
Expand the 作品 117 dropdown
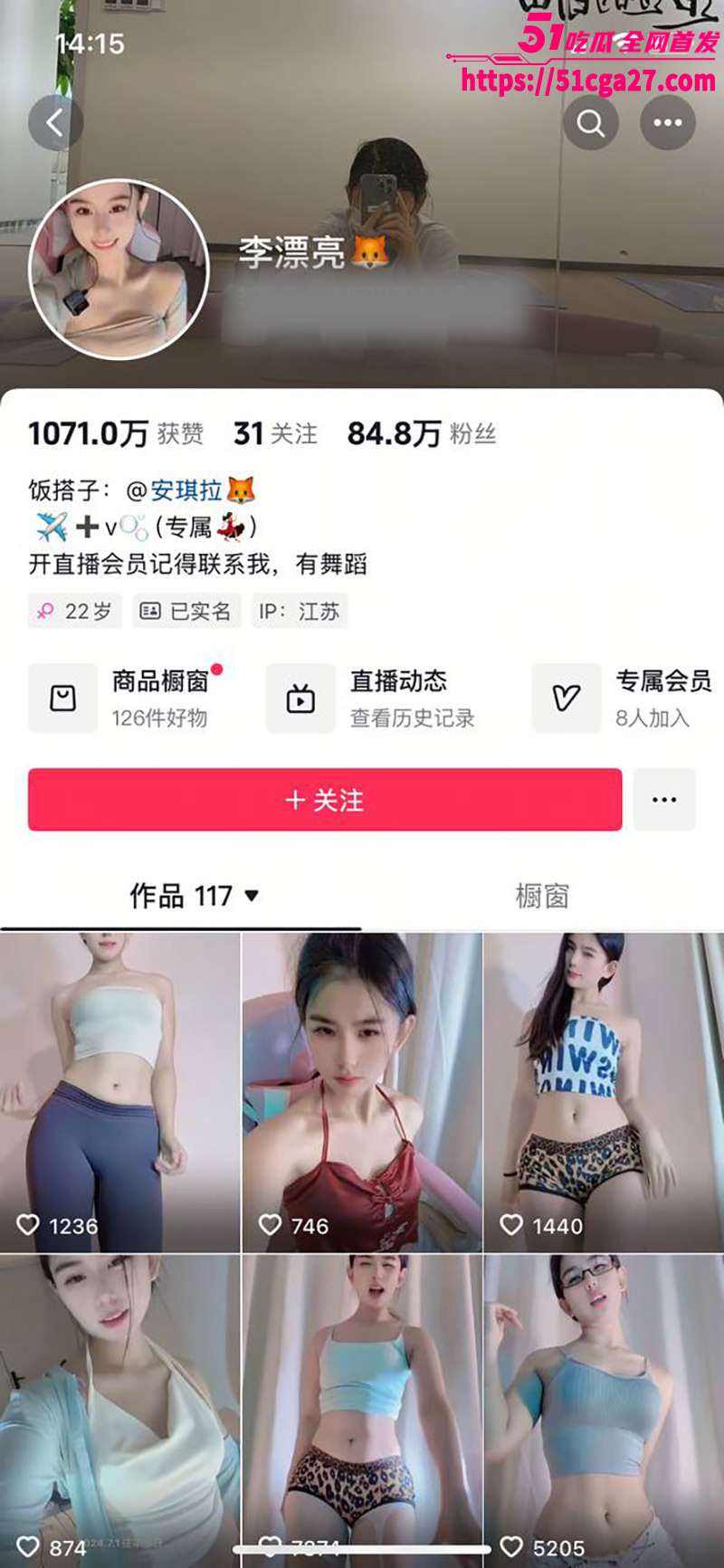coord(252,896)
